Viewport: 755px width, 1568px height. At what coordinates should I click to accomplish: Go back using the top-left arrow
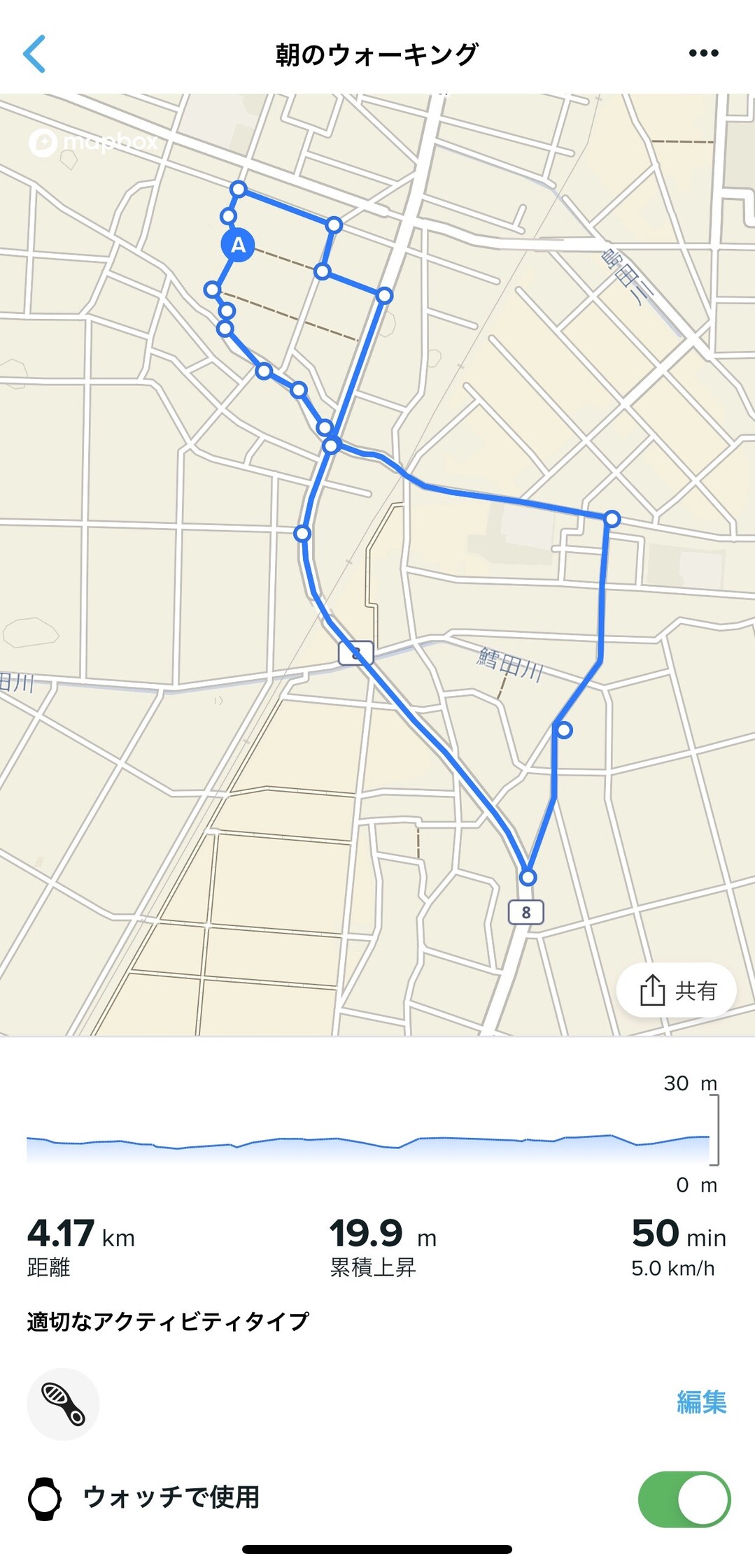(x=34, y=54)
